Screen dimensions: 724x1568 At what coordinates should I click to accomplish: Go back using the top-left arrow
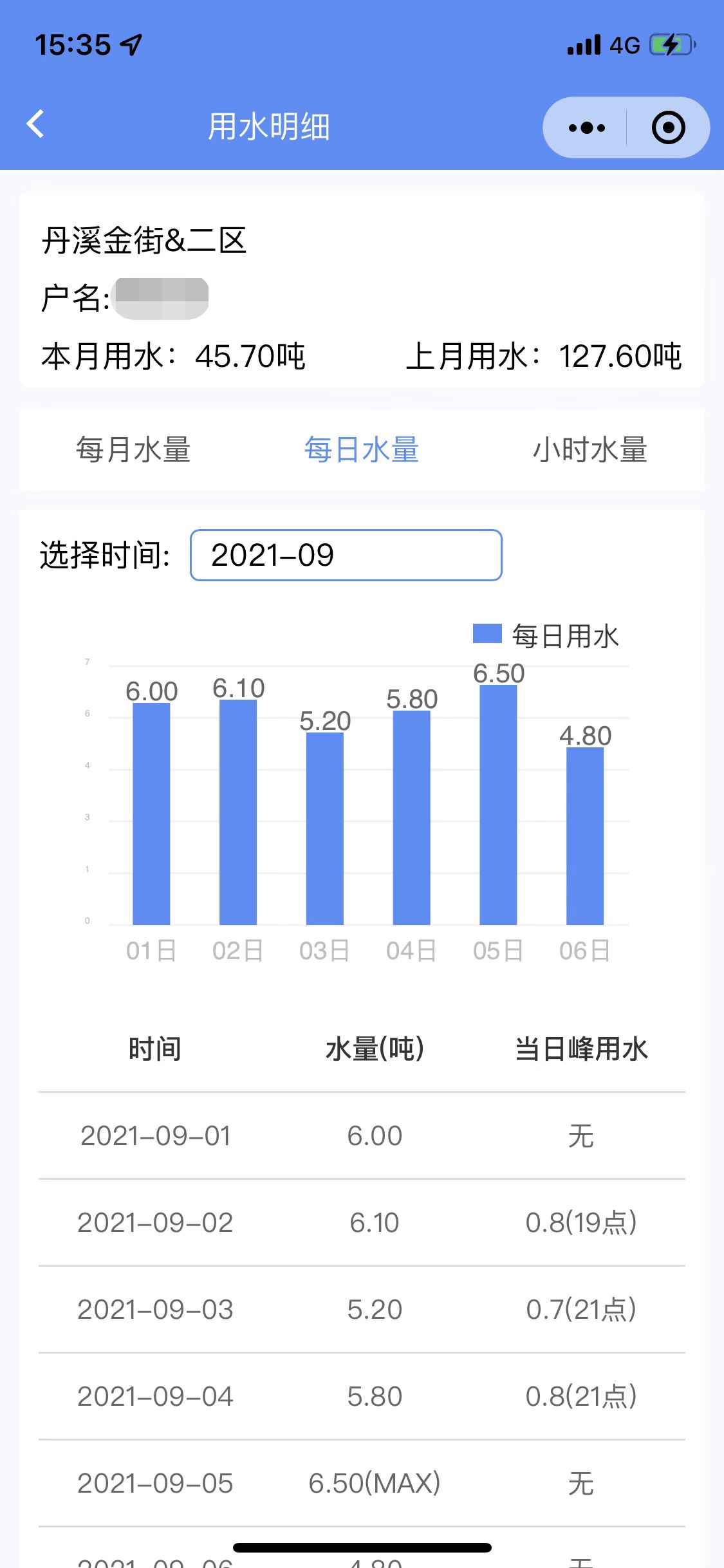point(36,124)
